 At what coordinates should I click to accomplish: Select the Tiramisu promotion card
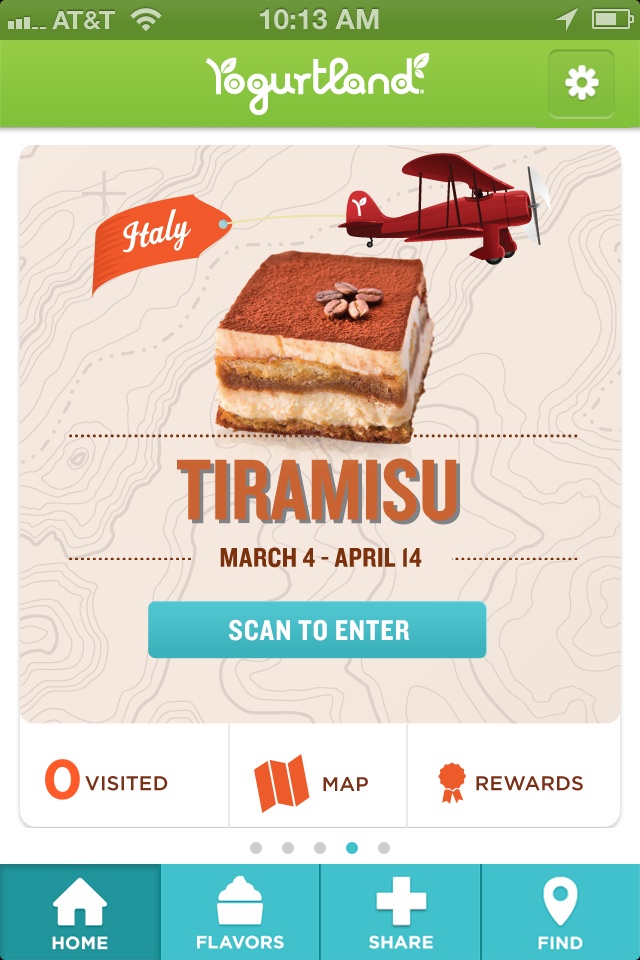pos(320,400)
